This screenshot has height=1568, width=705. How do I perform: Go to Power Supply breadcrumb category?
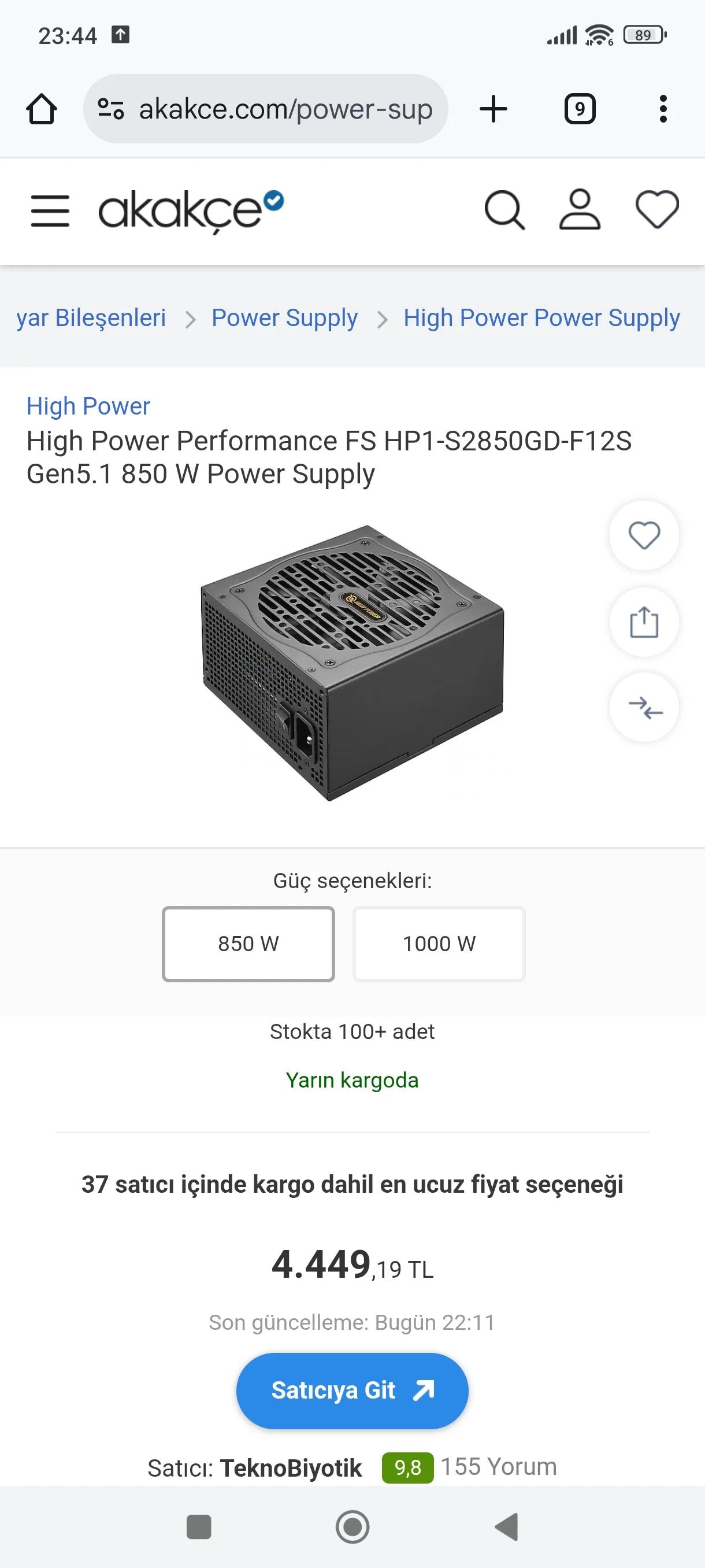[284, 318]
